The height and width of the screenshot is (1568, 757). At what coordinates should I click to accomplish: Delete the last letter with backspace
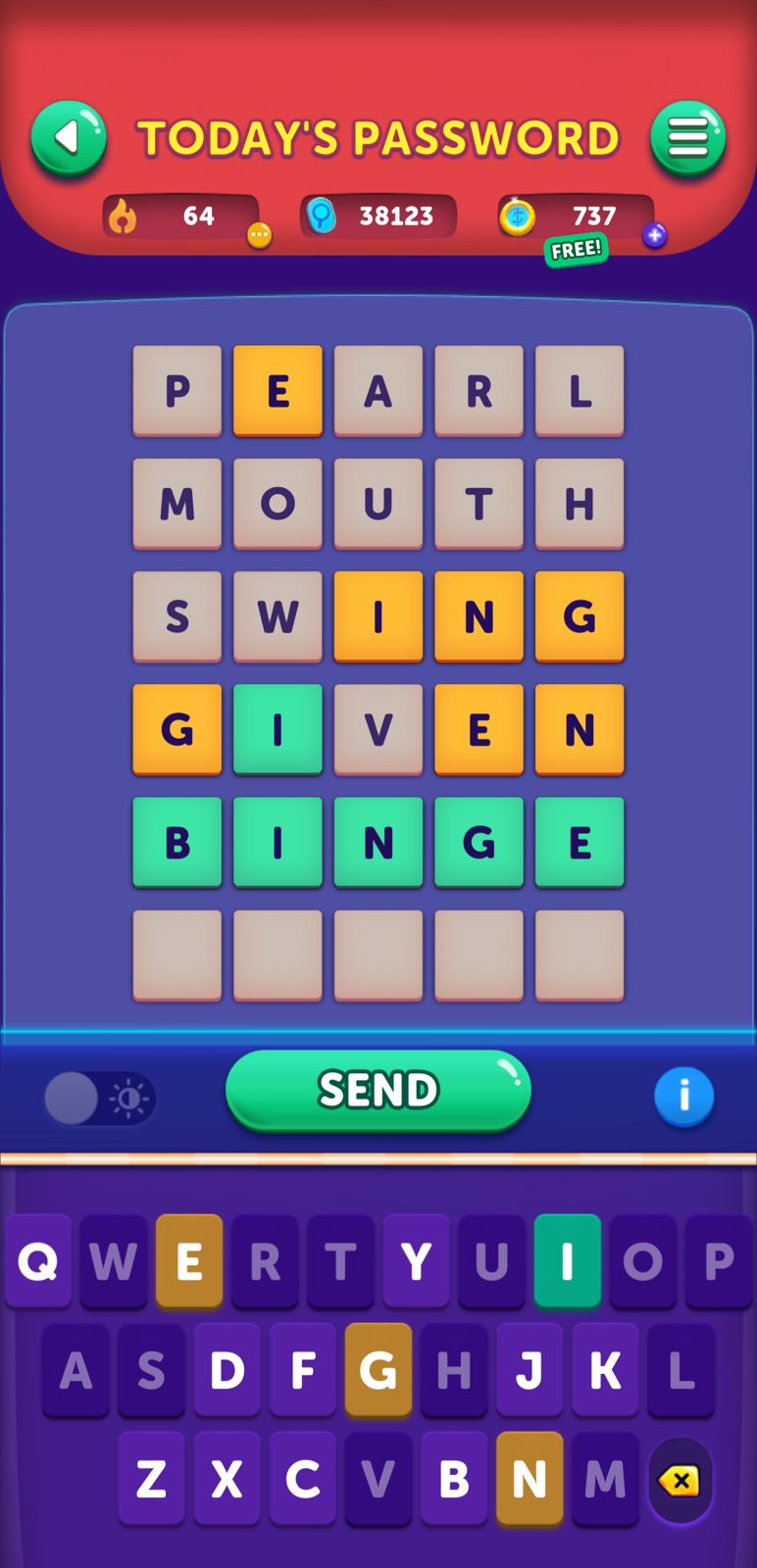tap(680, 1480)
